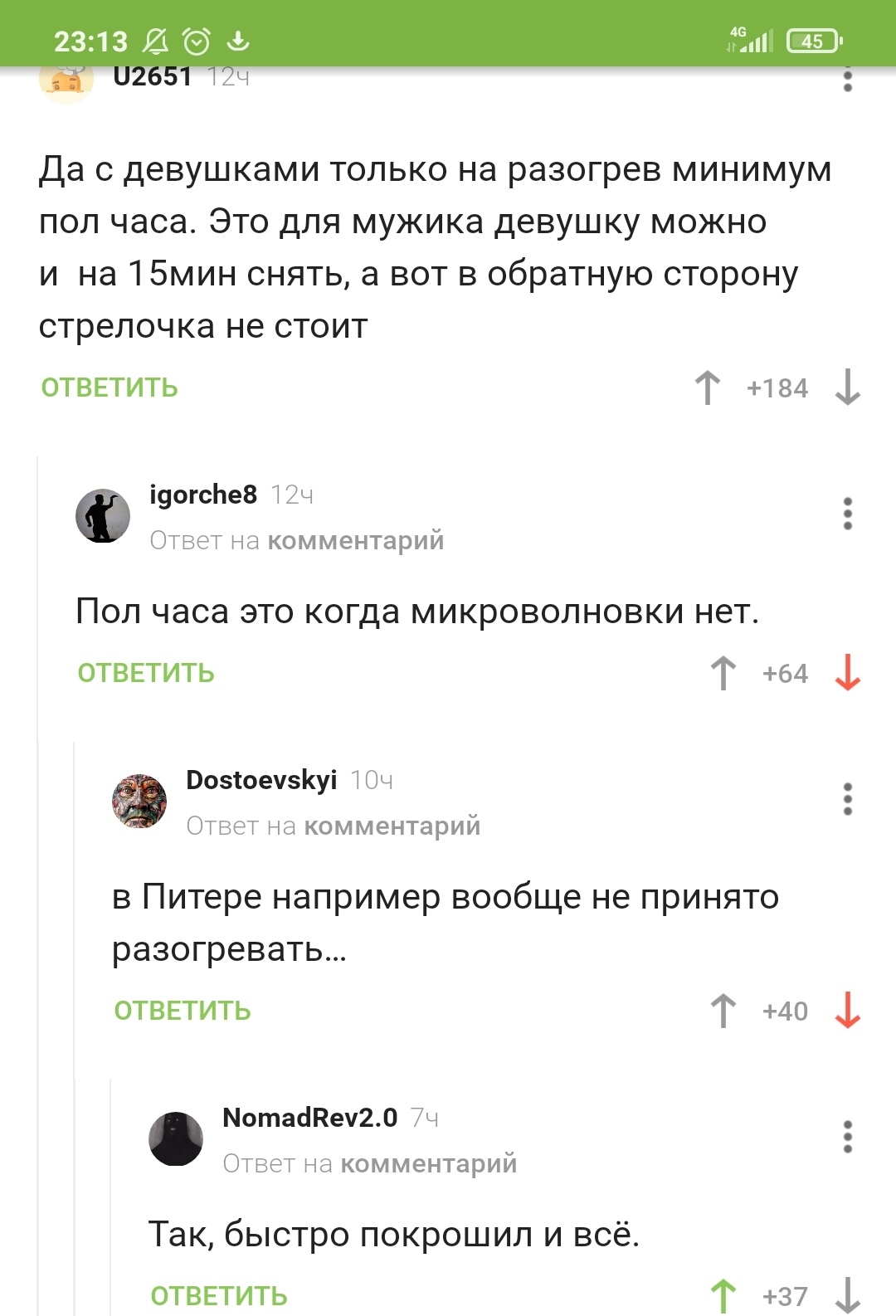Jump to parent comment of NomadRev2.0's reply
The image size is (896, 1316).
pyautogui.click(x=428, y=1164)
